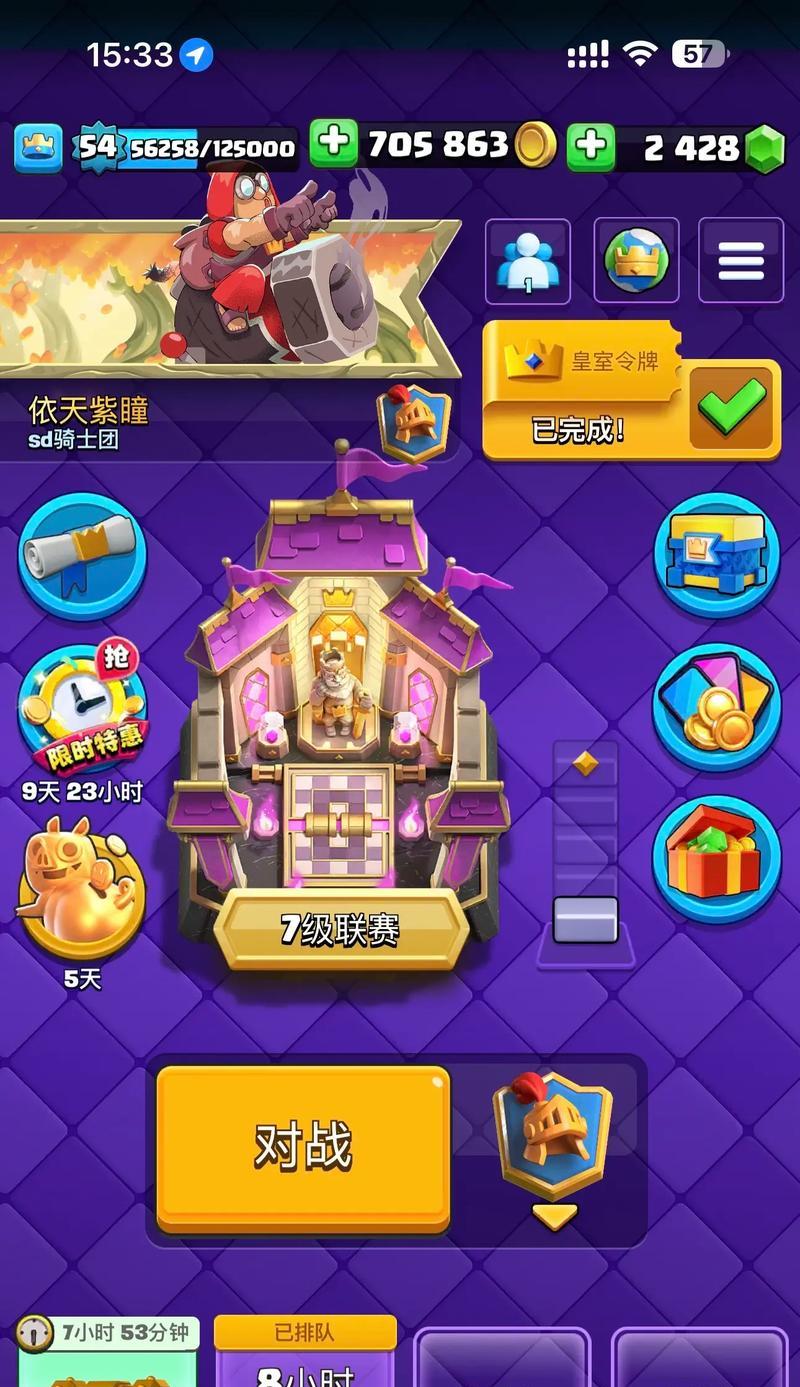Open the queued chest 已排队
Image resolution: width=800 pixels, height=1387 pixels.
305,1350
